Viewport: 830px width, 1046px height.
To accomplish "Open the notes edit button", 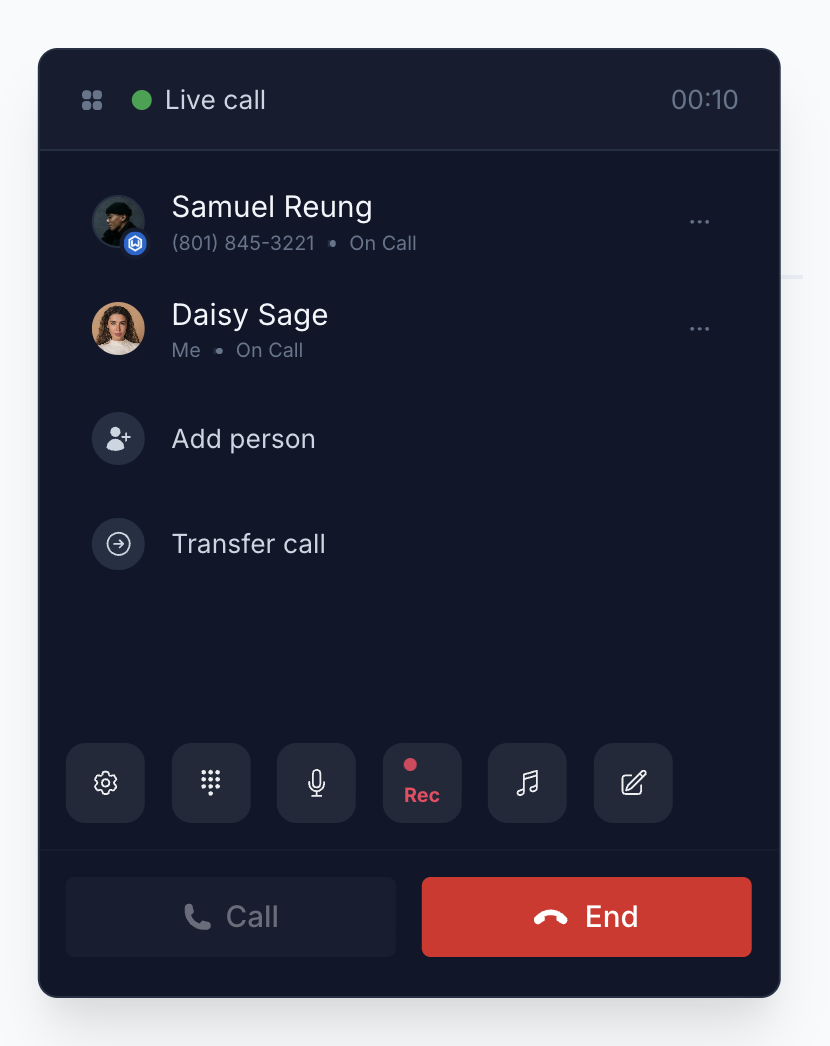I will (633, 783).
